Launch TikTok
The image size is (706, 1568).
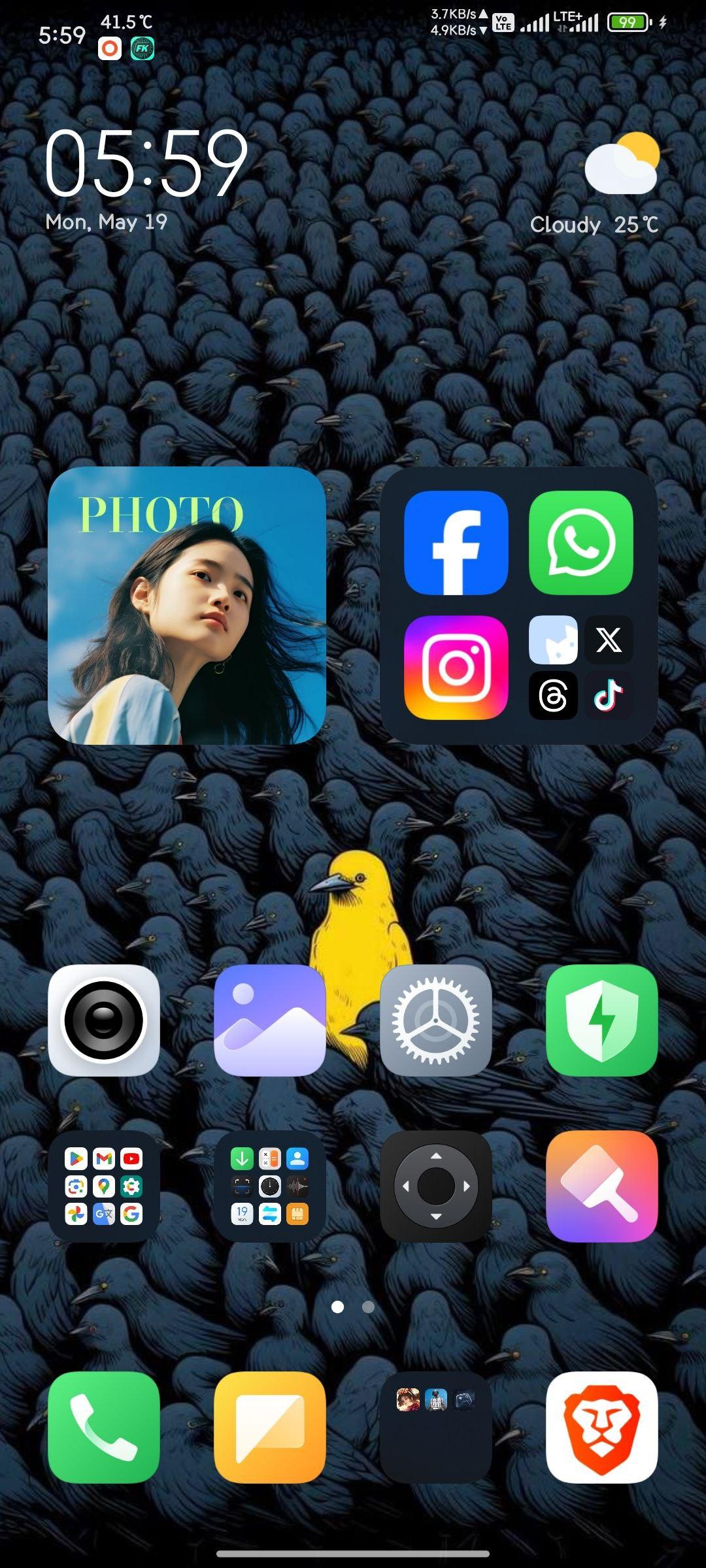coord(609,695)
